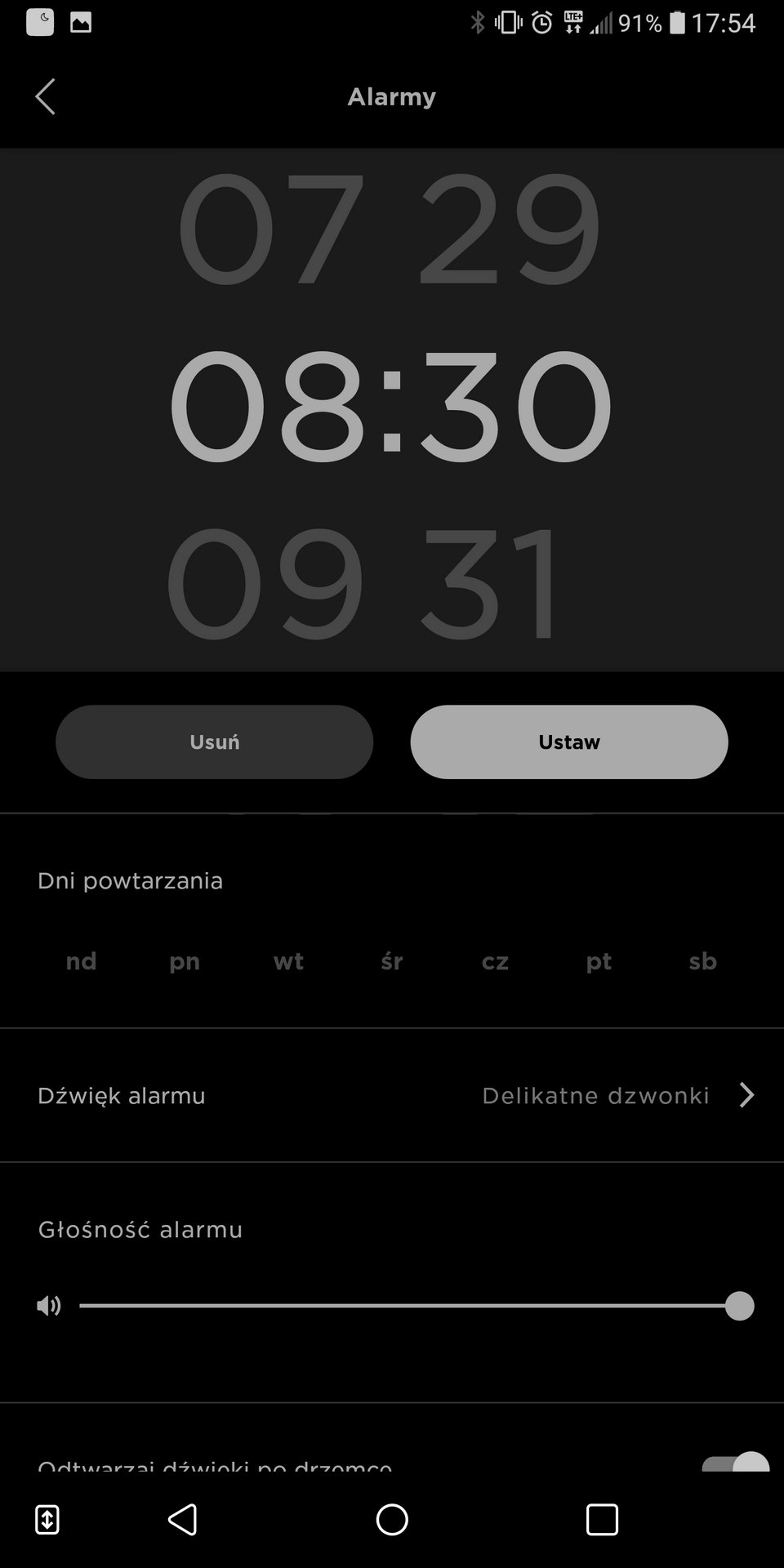Select nd as a repeat day

(x=81, y=961)
